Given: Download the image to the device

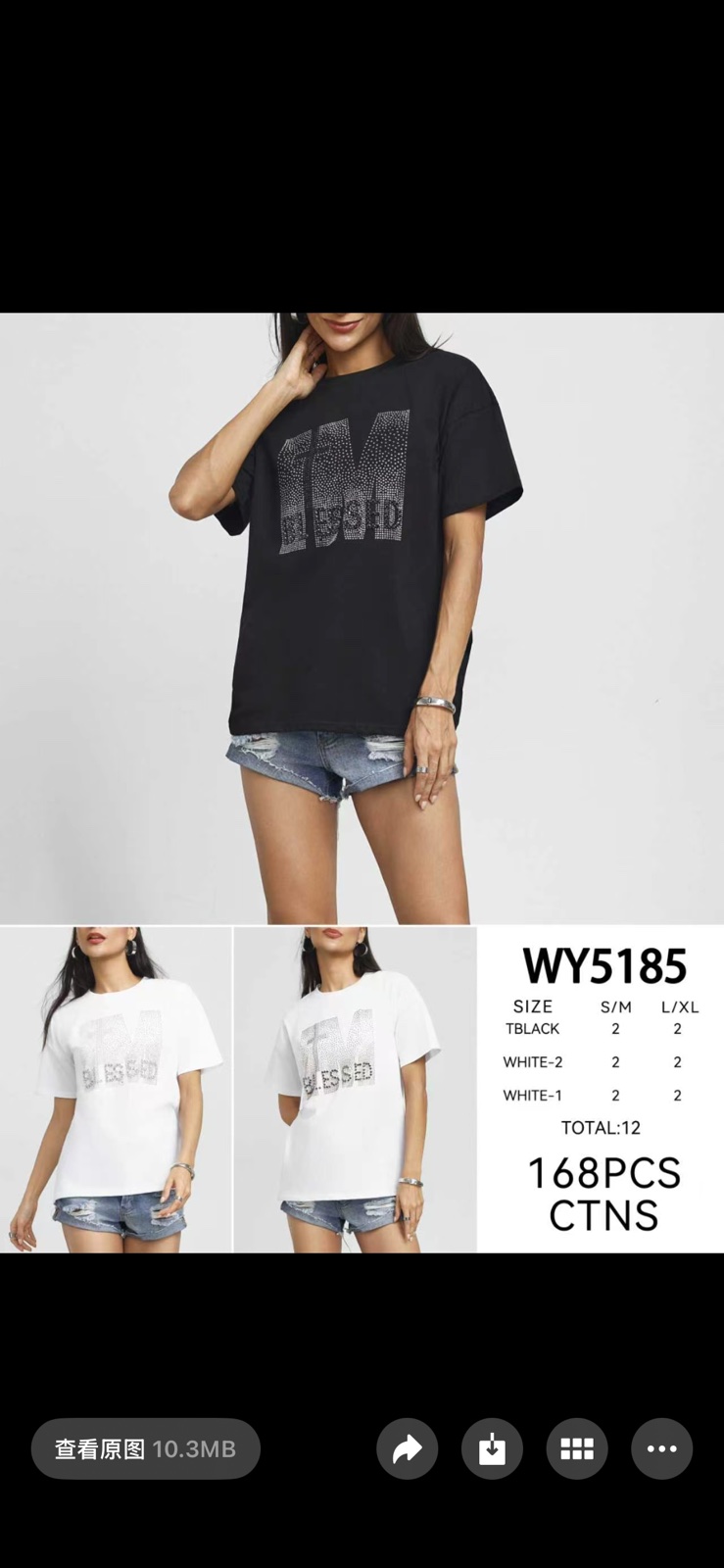Looking at the screenshot, I should [492, 1448].
